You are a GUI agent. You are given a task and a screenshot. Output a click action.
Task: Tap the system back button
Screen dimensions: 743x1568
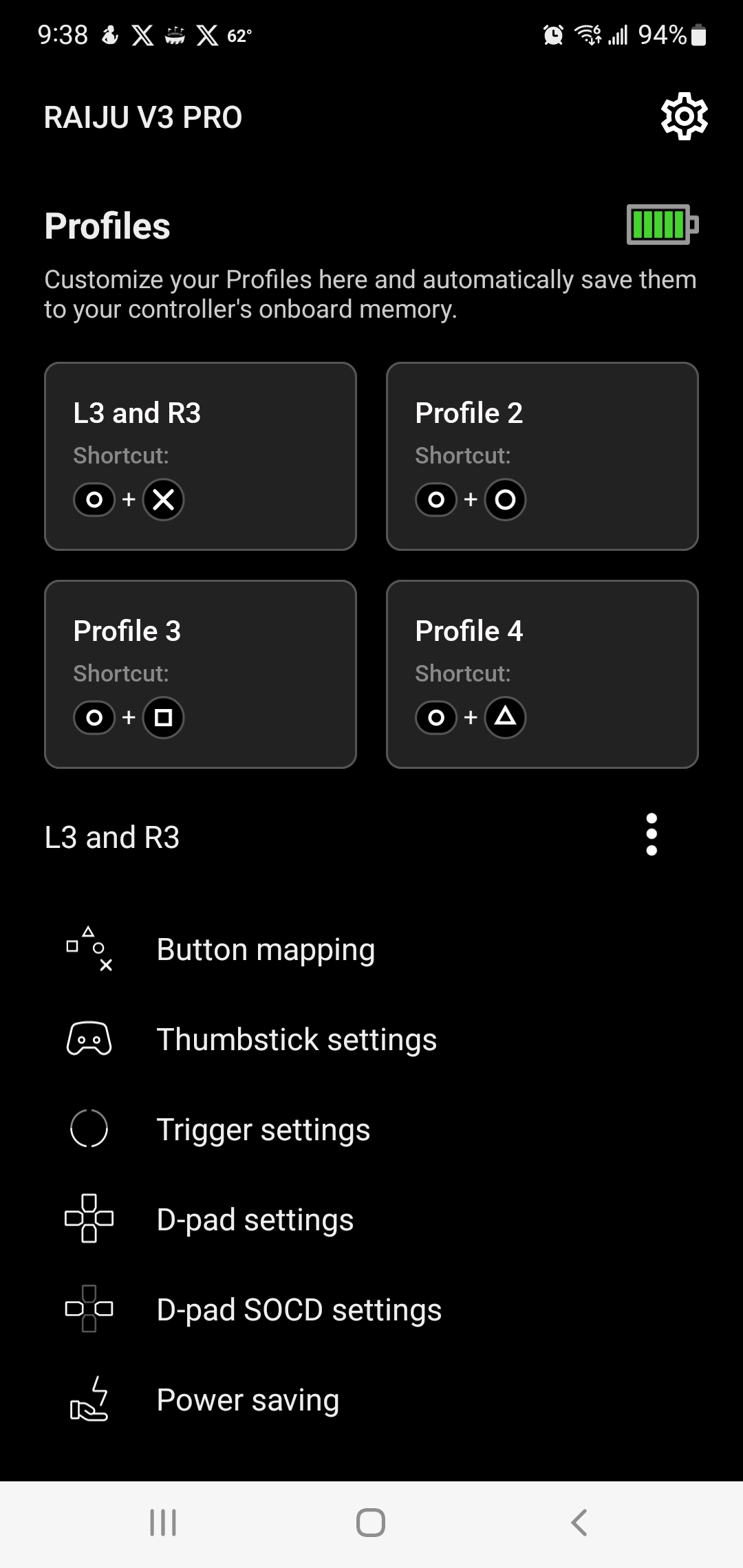(x=579, y=1523)
